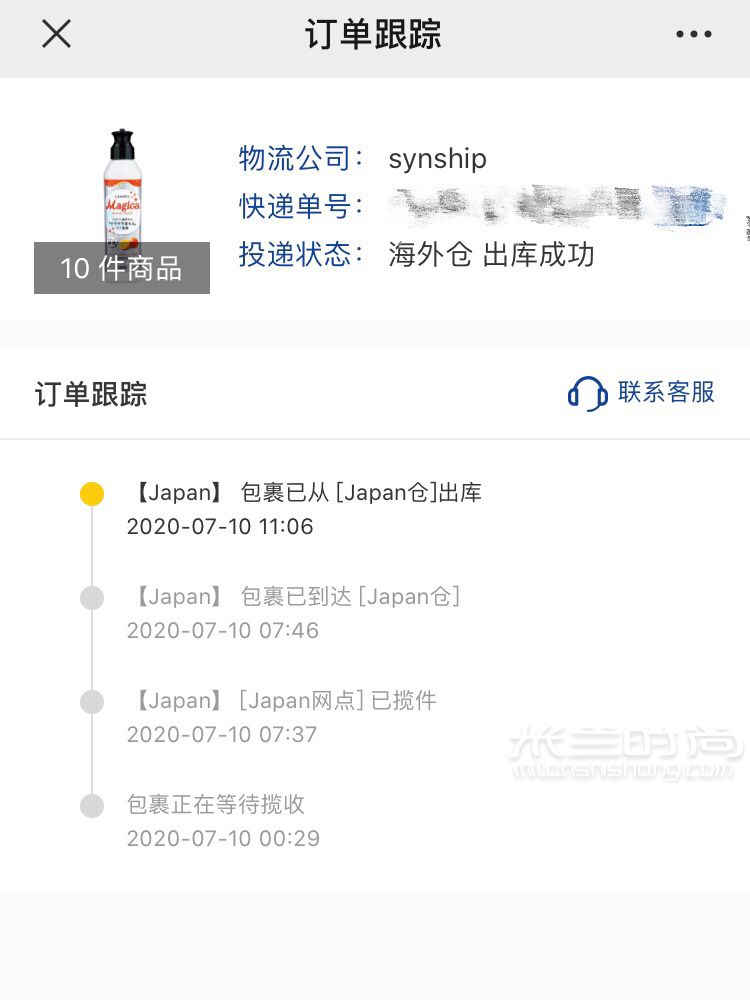The width and height of the screenshot is (750, 1000).
Task: Open the 10 件商品 product thumbnail
Action: point(122,211)
